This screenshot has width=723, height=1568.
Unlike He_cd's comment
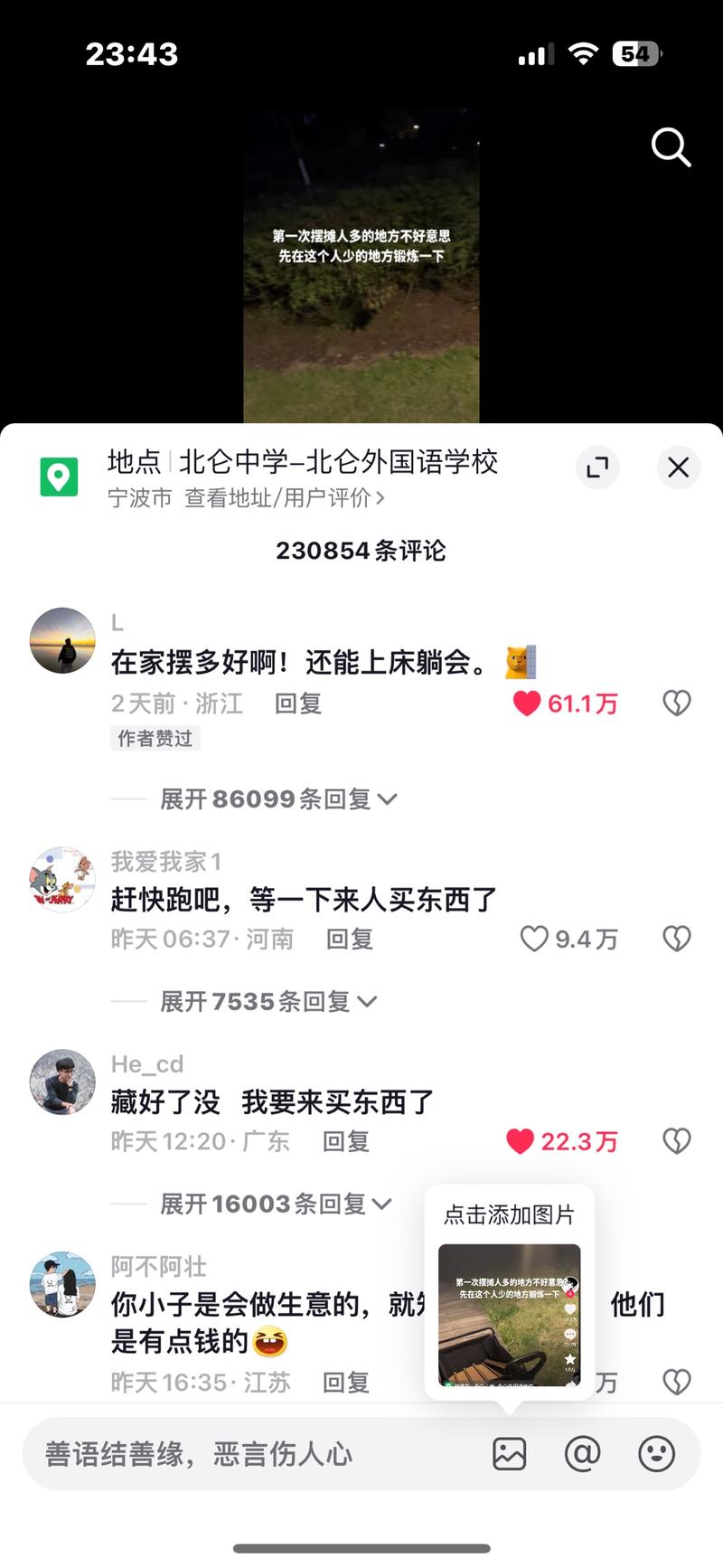[x=521, y=1141]
